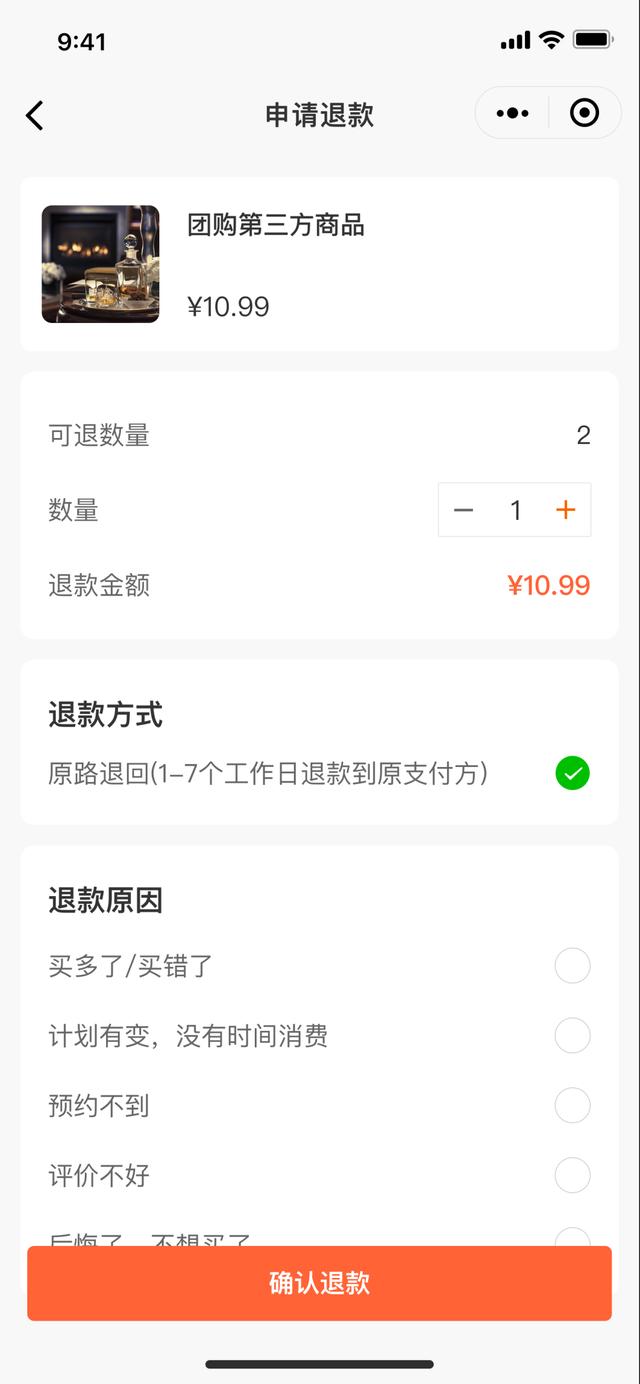Decrease refund quantity with the minus button

click(x=463, y=510)
